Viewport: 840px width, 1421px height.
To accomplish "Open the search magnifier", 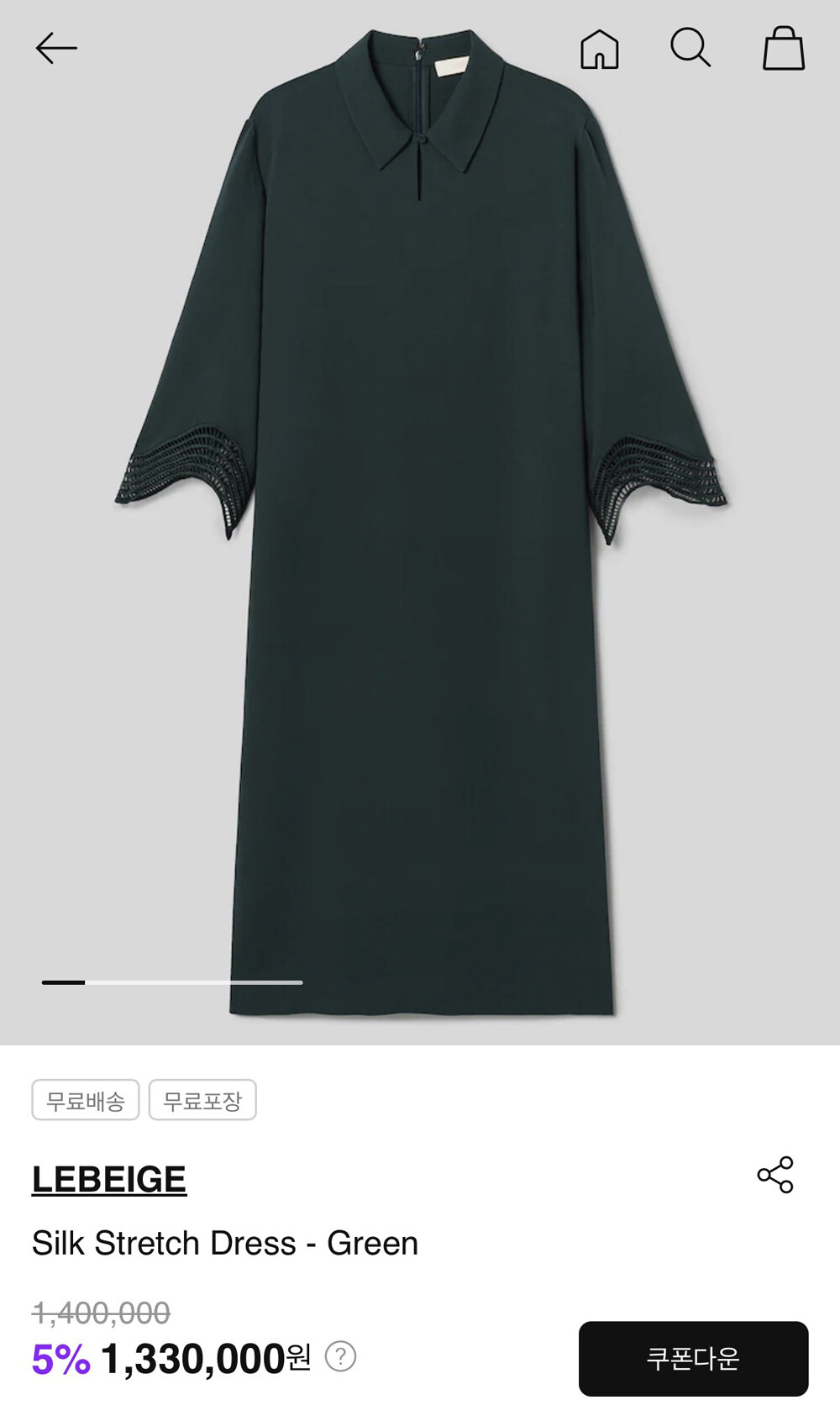I will [x=690, y=47].
